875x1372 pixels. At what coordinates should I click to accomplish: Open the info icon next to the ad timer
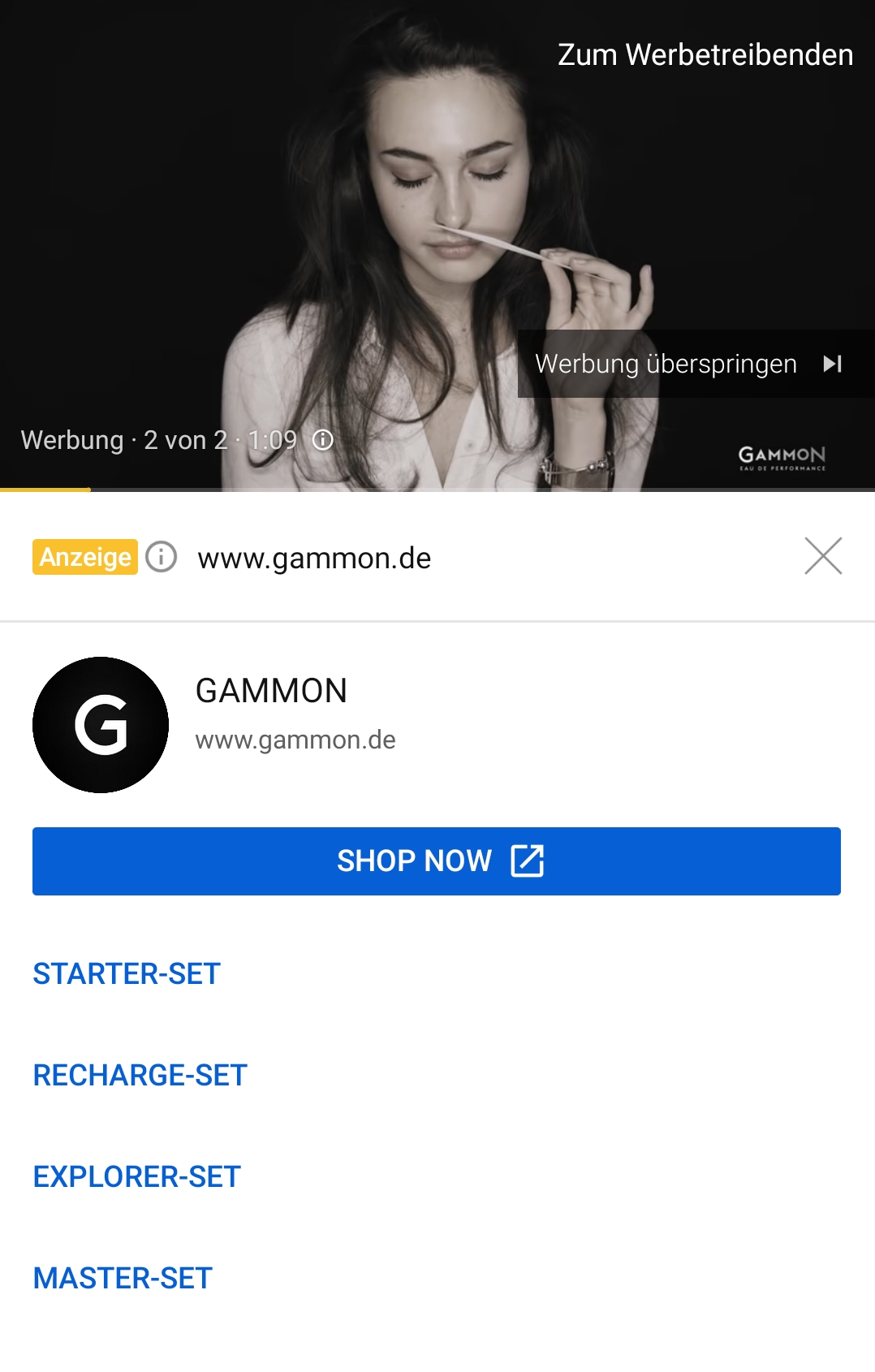(324, 439)
